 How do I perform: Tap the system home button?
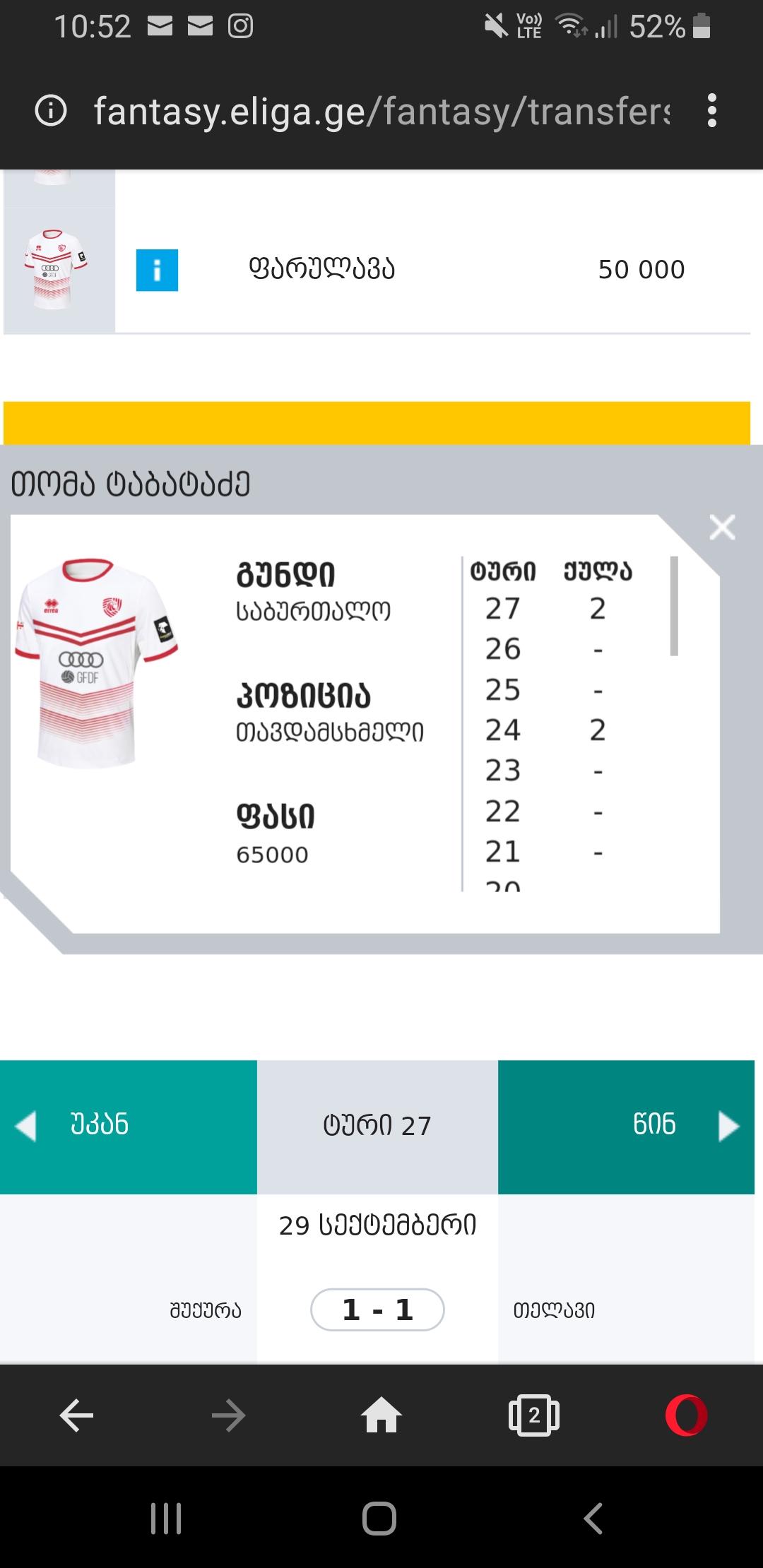pyautogui.click(x=379, y=1519)
